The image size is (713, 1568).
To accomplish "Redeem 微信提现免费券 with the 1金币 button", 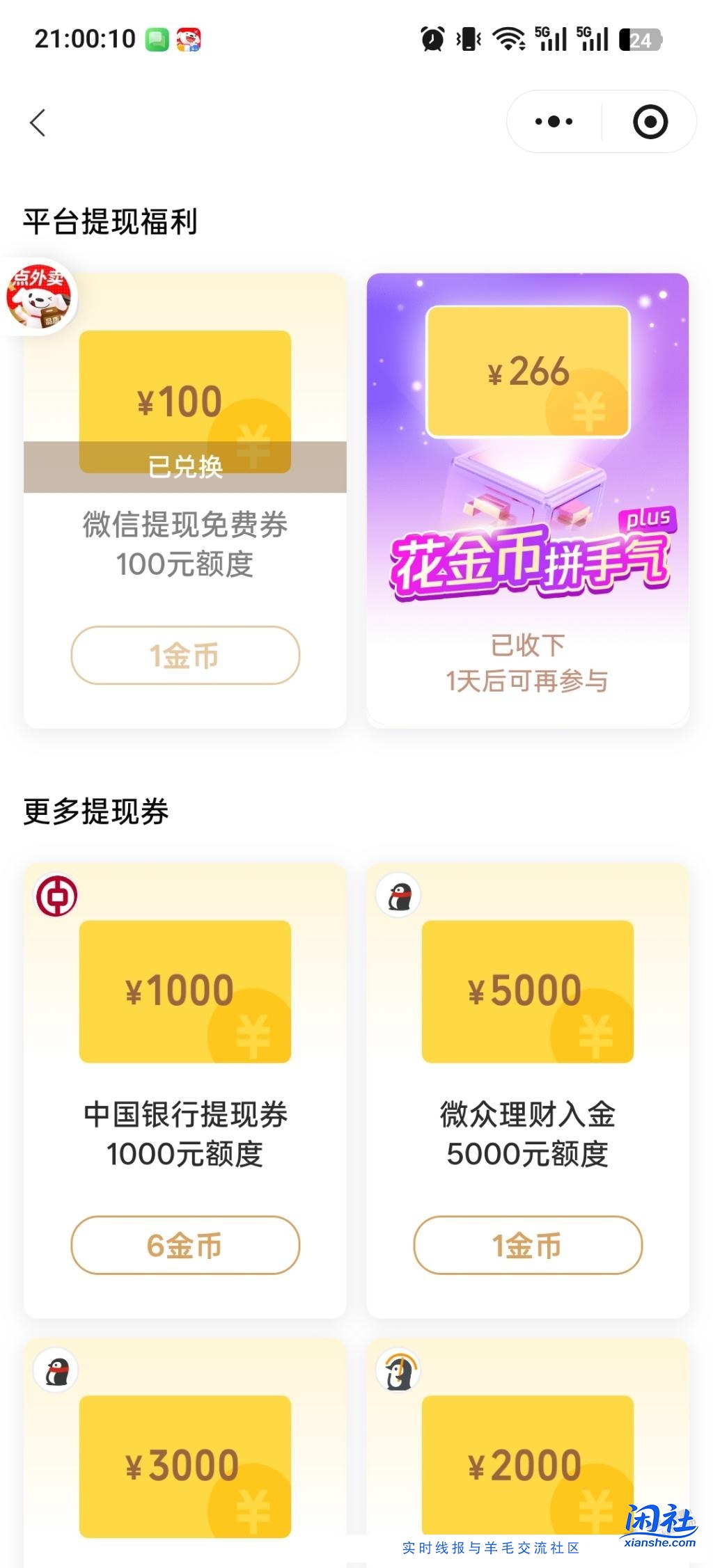I will [x=184, y=654].
